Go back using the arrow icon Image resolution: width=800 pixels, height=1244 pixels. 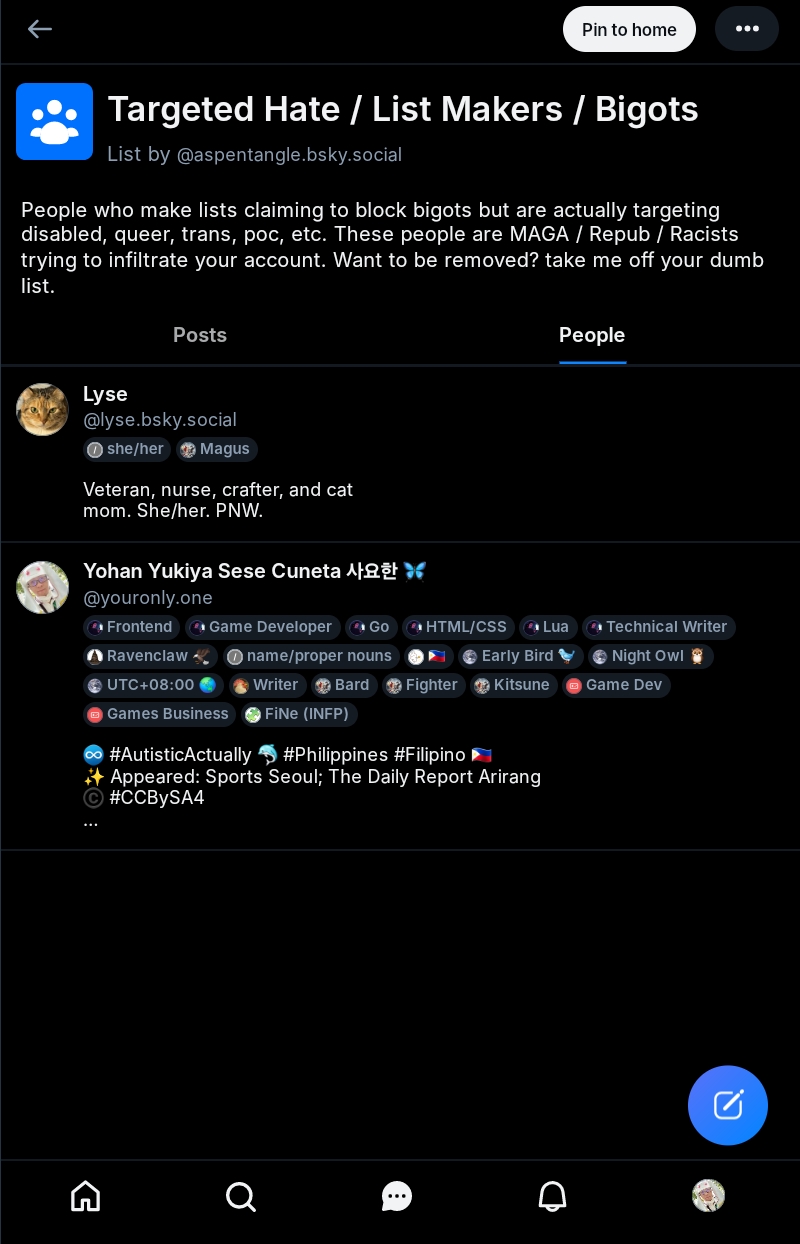pyautogui.click(x=40, y=29)
